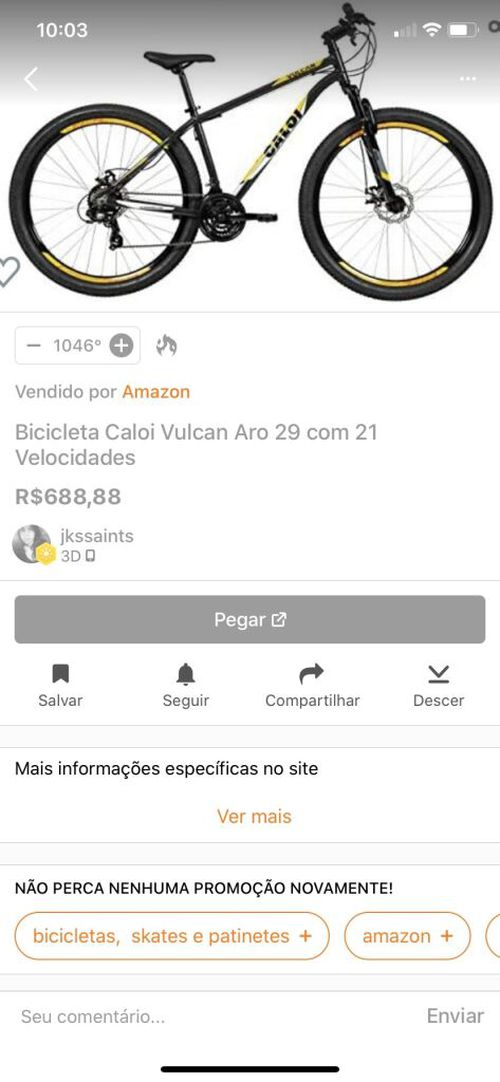Tap the heart icon on the product image
This screenshot has width=500, height=1082.
click(8, 271)
